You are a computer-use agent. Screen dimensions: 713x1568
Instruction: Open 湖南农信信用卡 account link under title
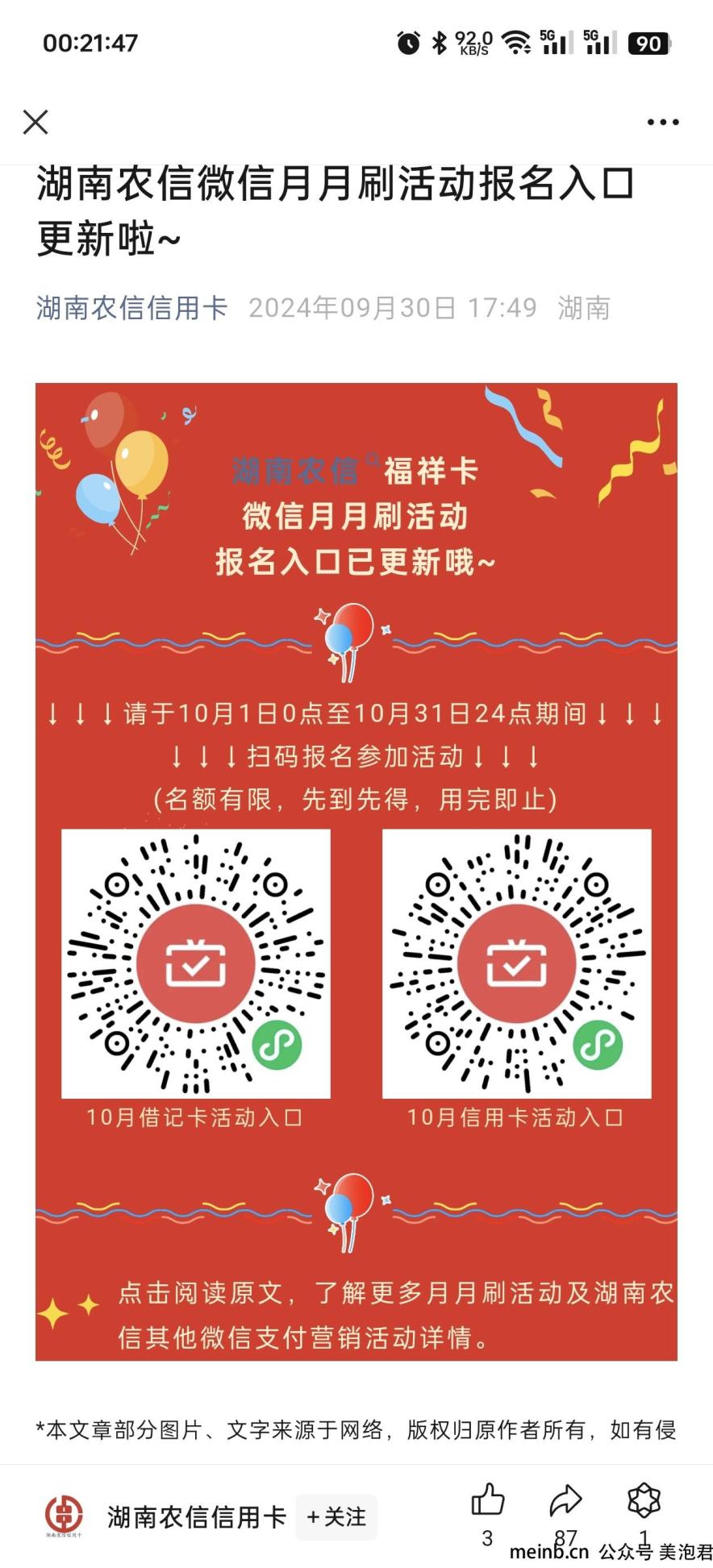131,308
